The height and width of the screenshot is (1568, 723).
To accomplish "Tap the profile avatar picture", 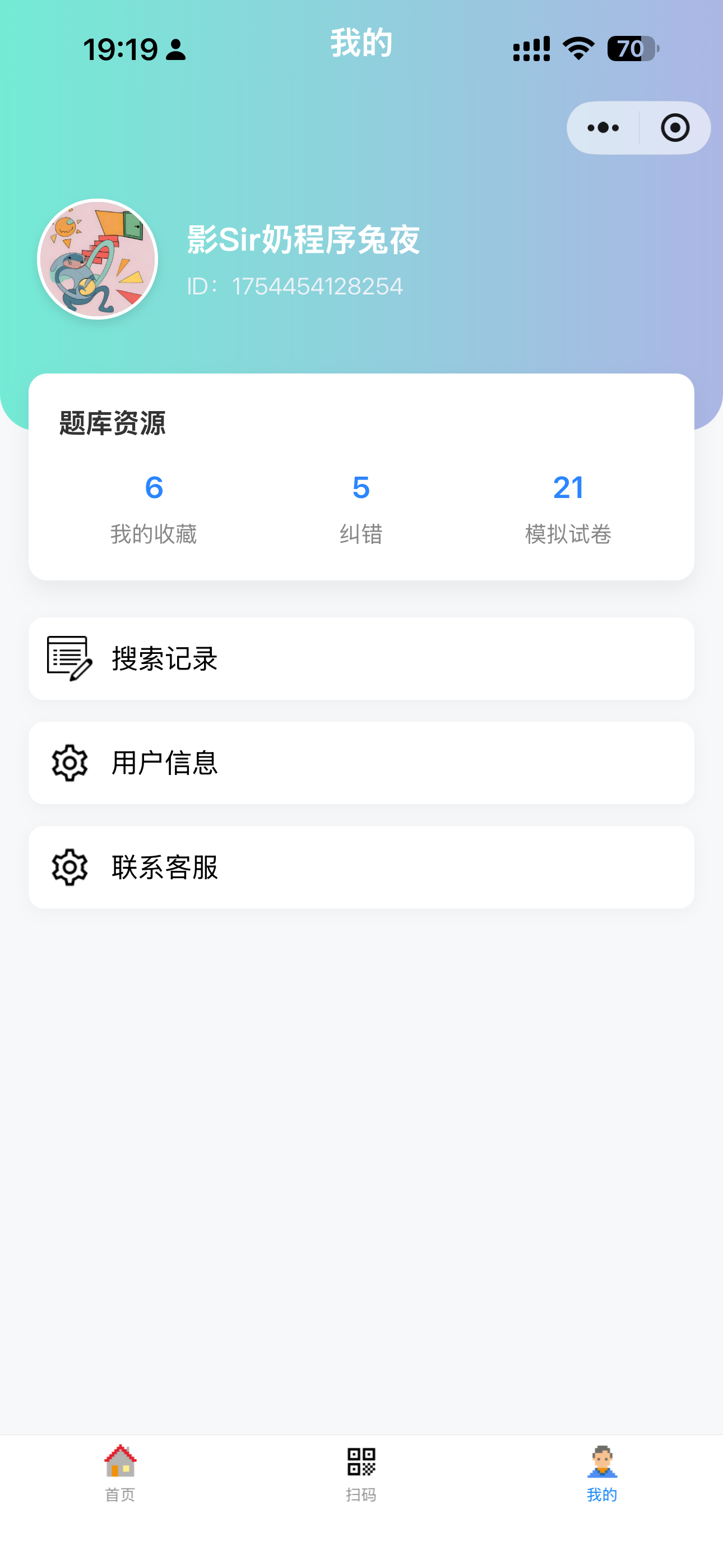I will 98,259.
